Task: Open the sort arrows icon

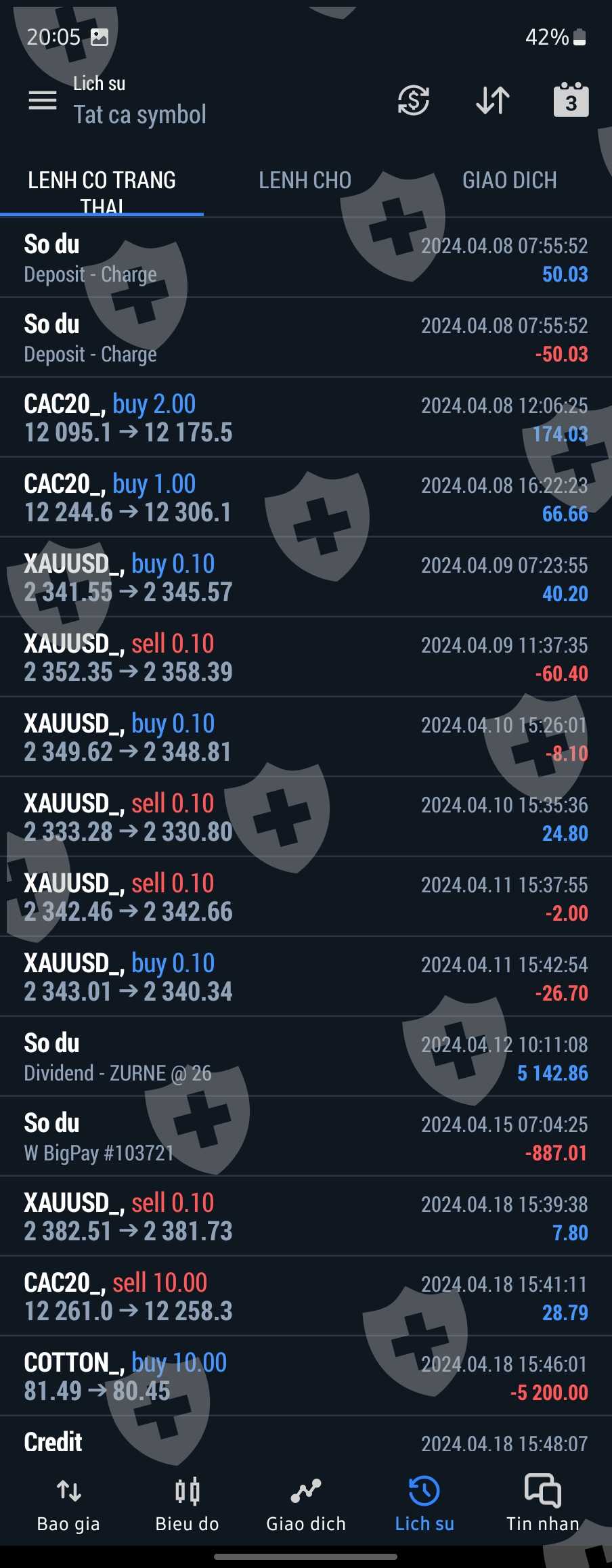Action: coord(492,101)
